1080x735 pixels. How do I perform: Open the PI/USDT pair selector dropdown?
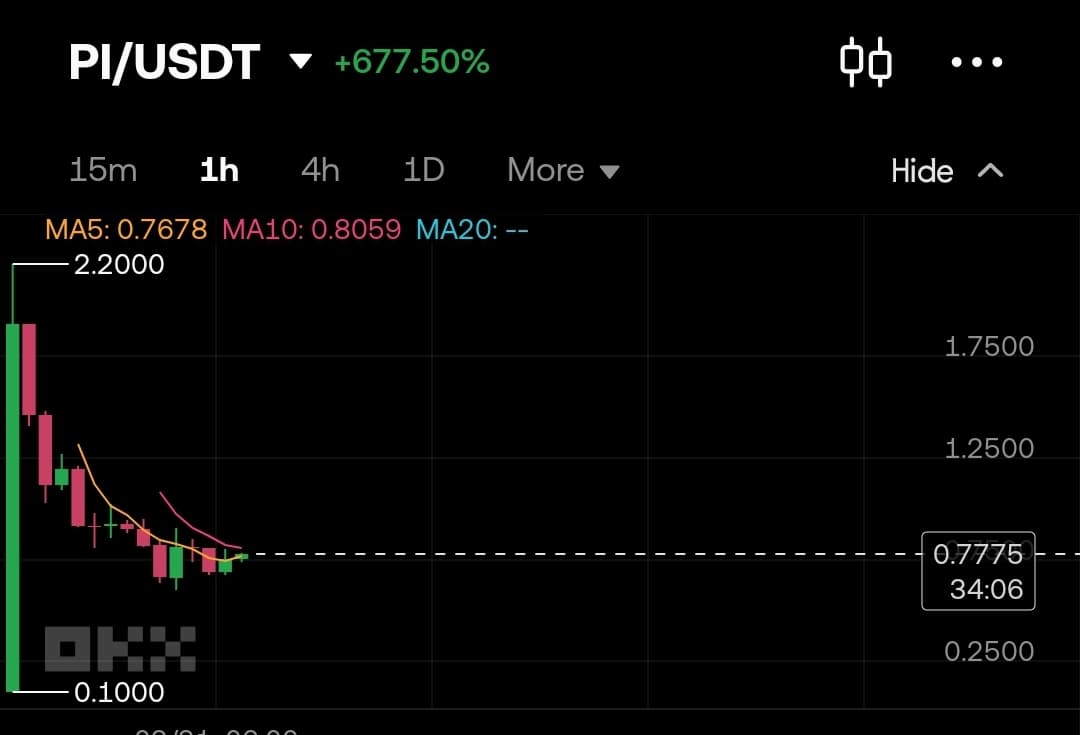299,62
